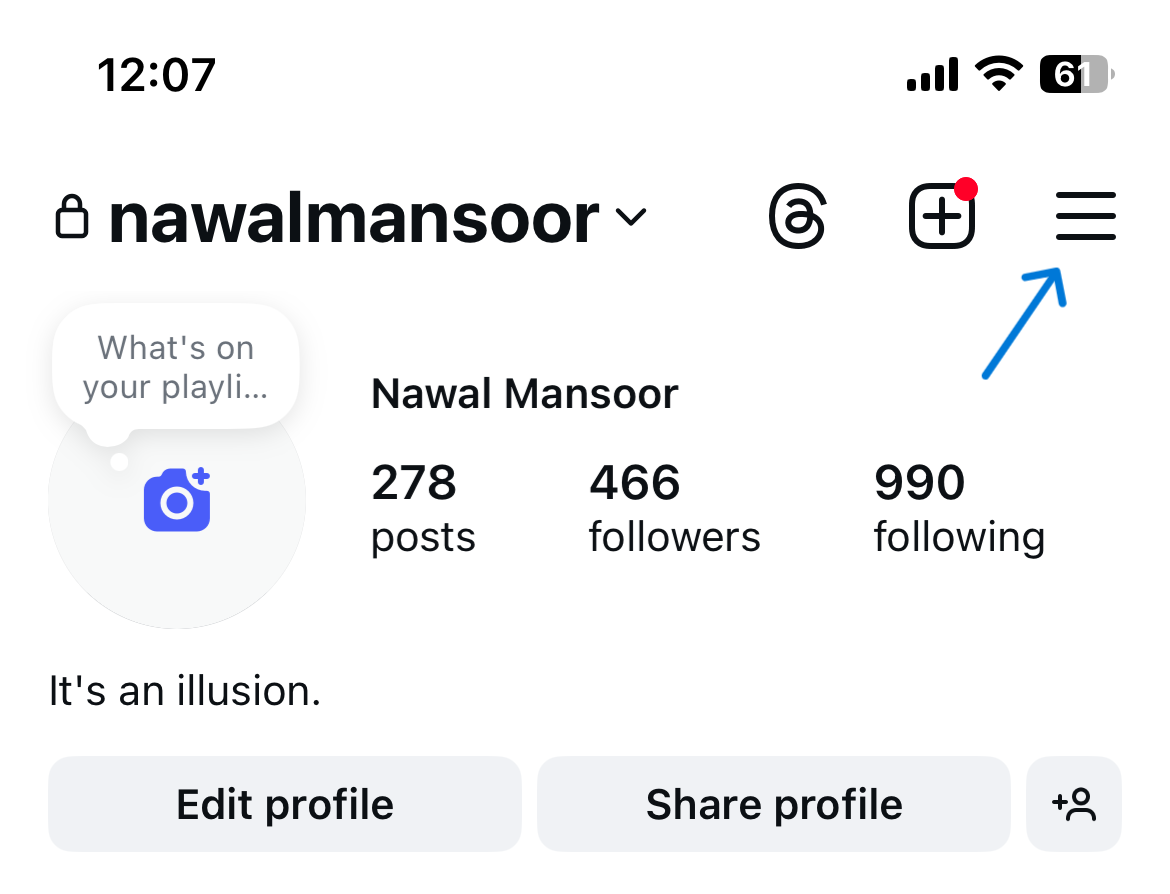Add a note on the playlist bubble
This screenshot has width=1170, height=894.
click(175, 367)
